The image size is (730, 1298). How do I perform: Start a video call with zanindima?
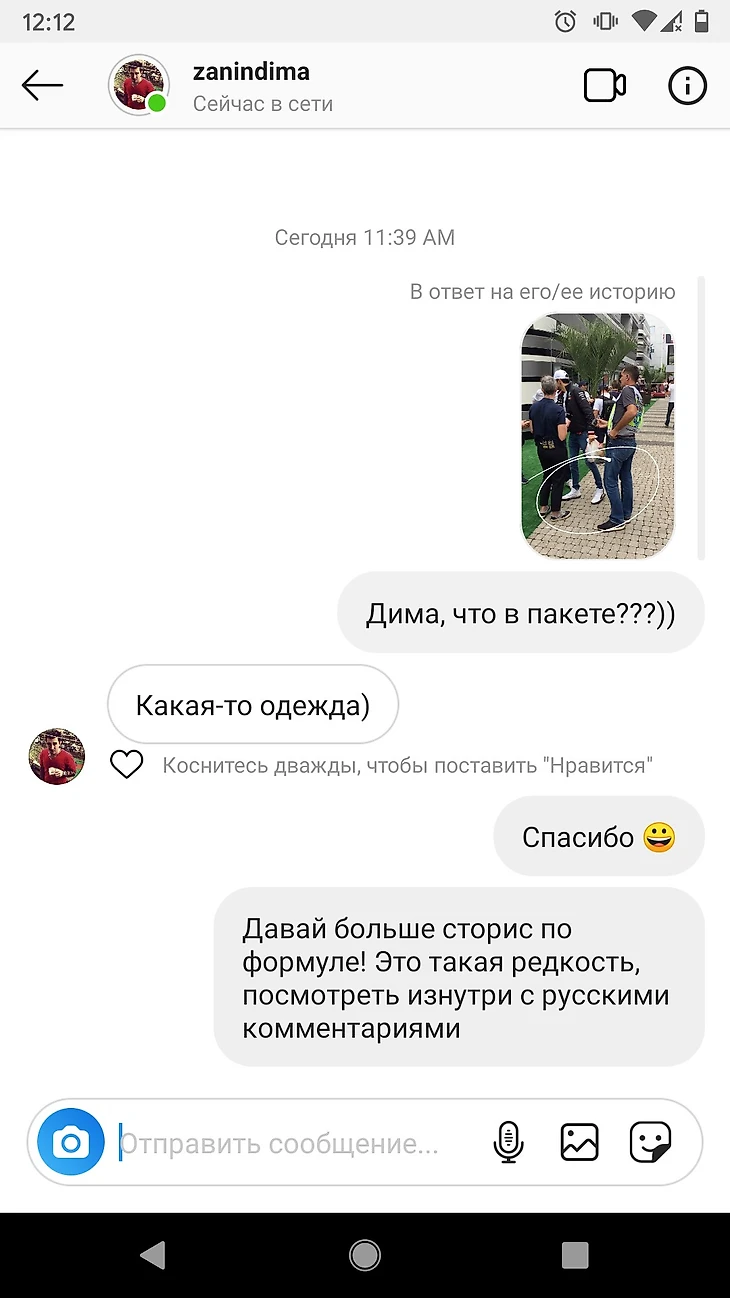(604, 86)
